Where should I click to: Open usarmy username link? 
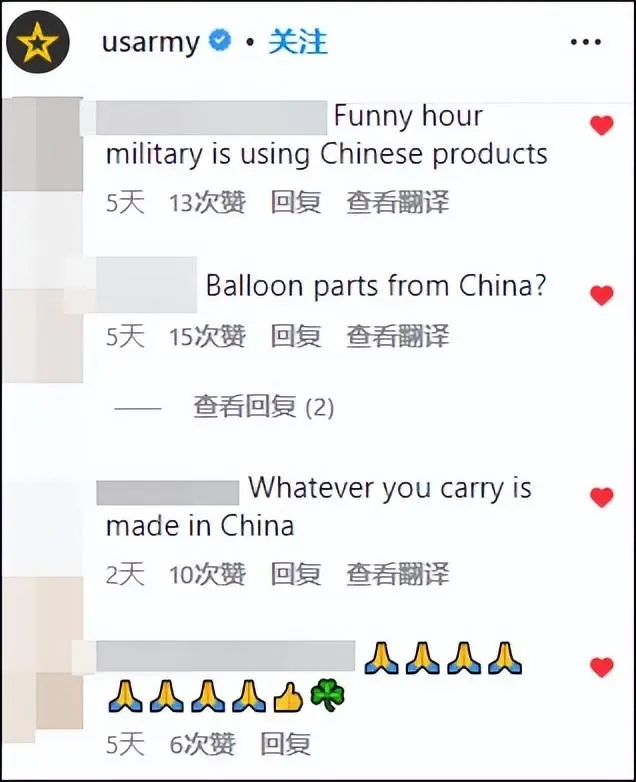pos(151,43)
